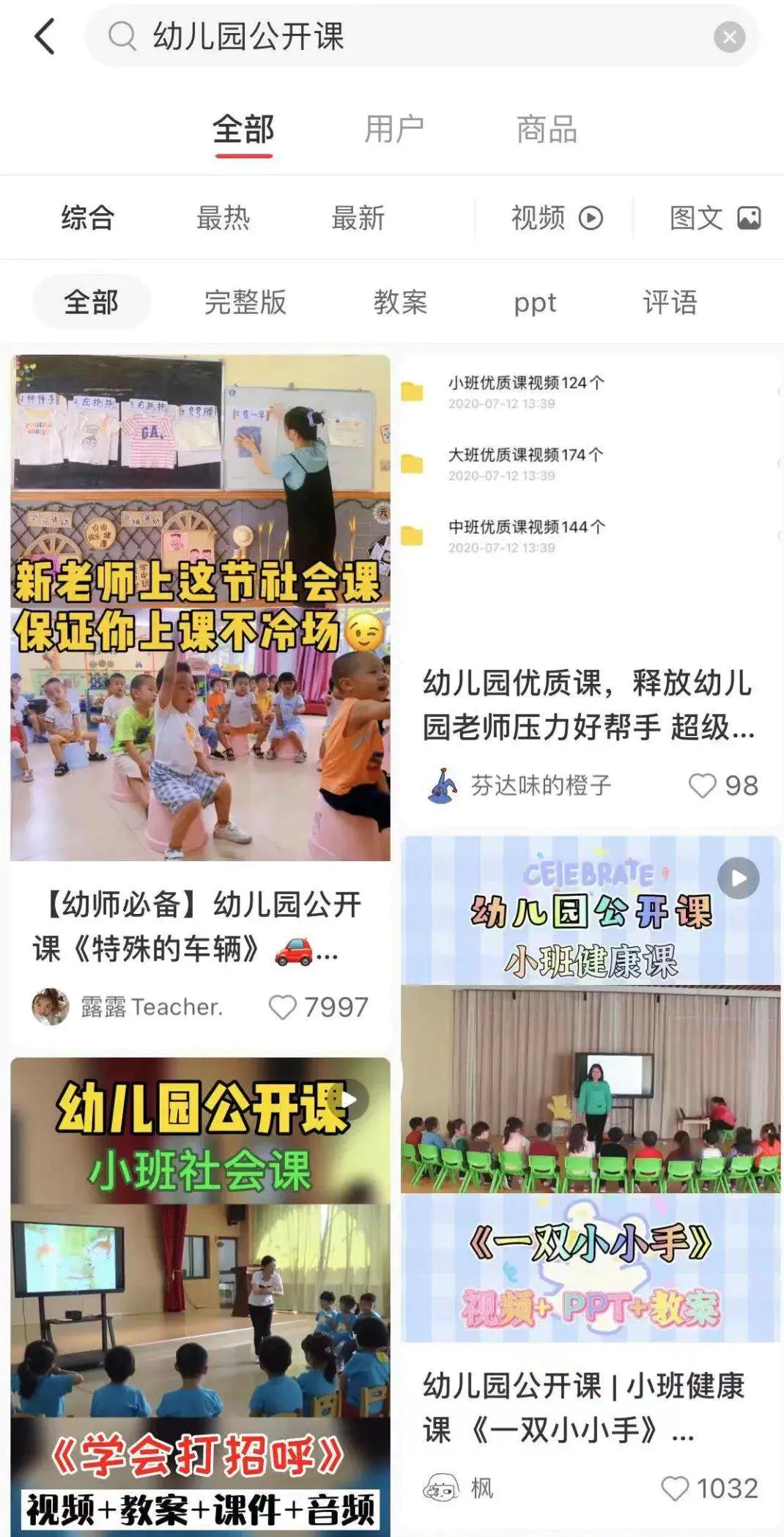This screenshot has height=1537, width=784.
Task: Select the 教案 filter chip
Action: tap(400, 302)
